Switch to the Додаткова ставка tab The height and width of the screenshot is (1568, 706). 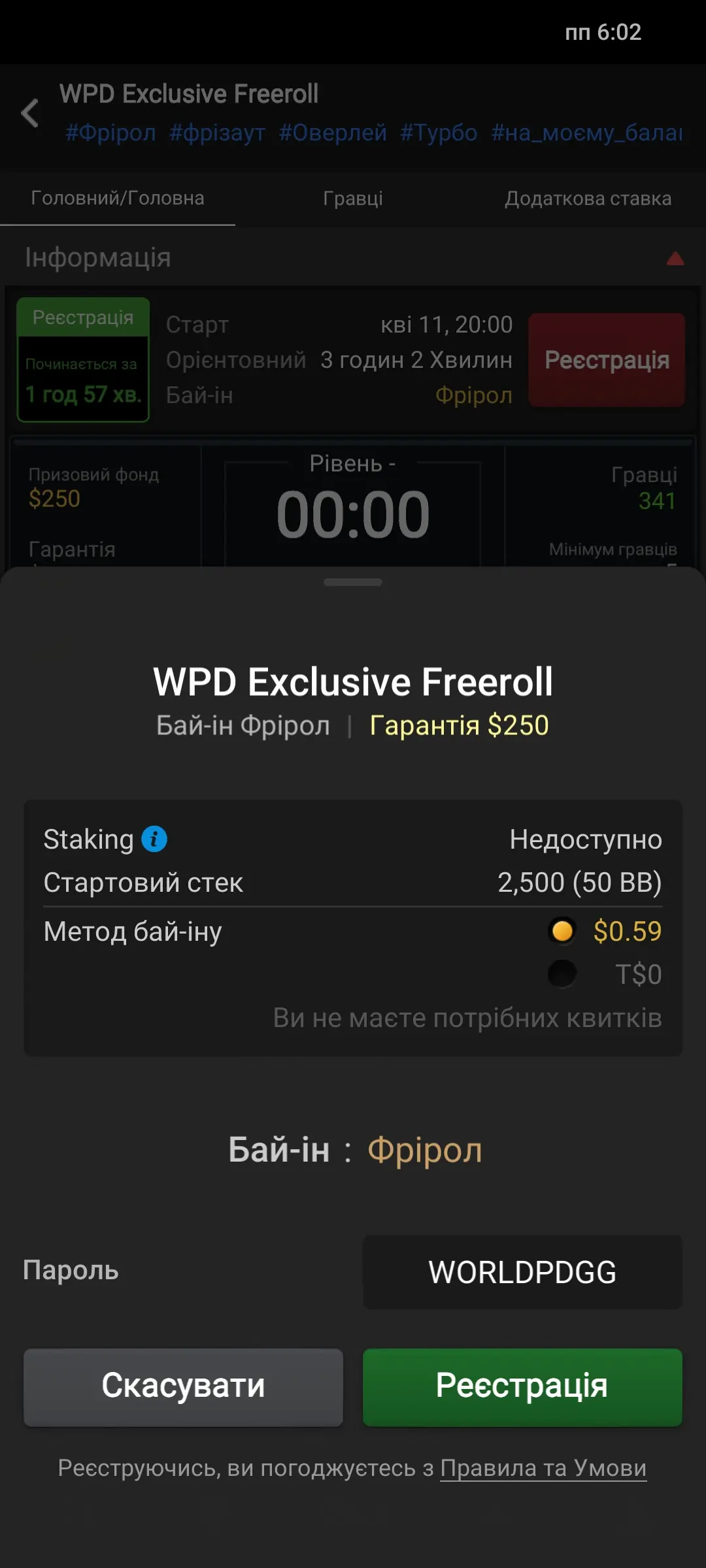coord(588,198)
